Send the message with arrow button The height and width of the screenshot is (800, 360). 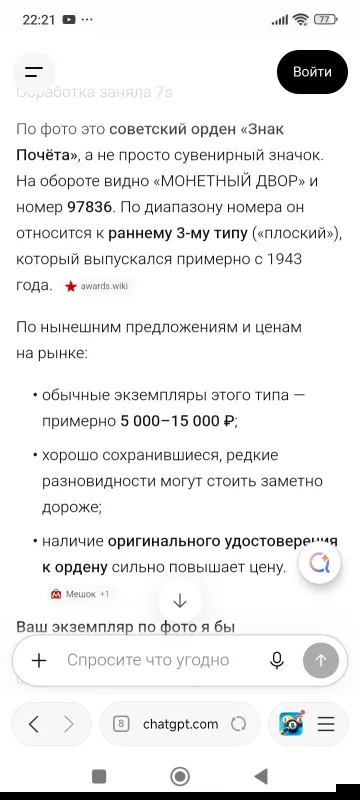(x=321, y=660)
